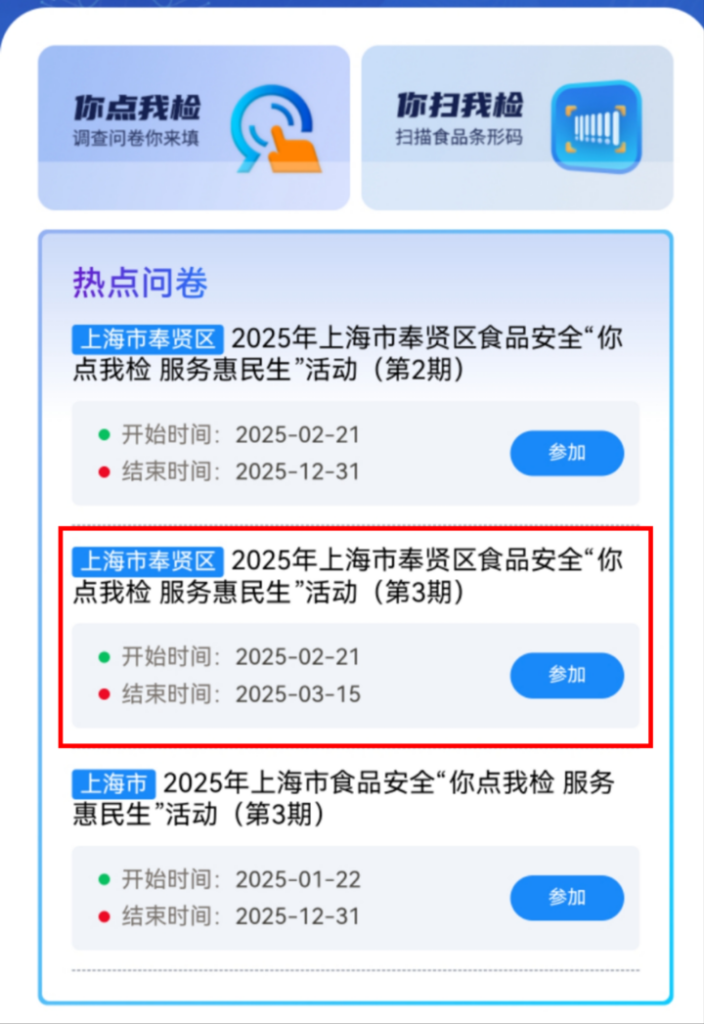Screen dimensions: 704x1024
Task: Open 你扫我检 to scan a food barcode
Action: (x=517, y=128)
